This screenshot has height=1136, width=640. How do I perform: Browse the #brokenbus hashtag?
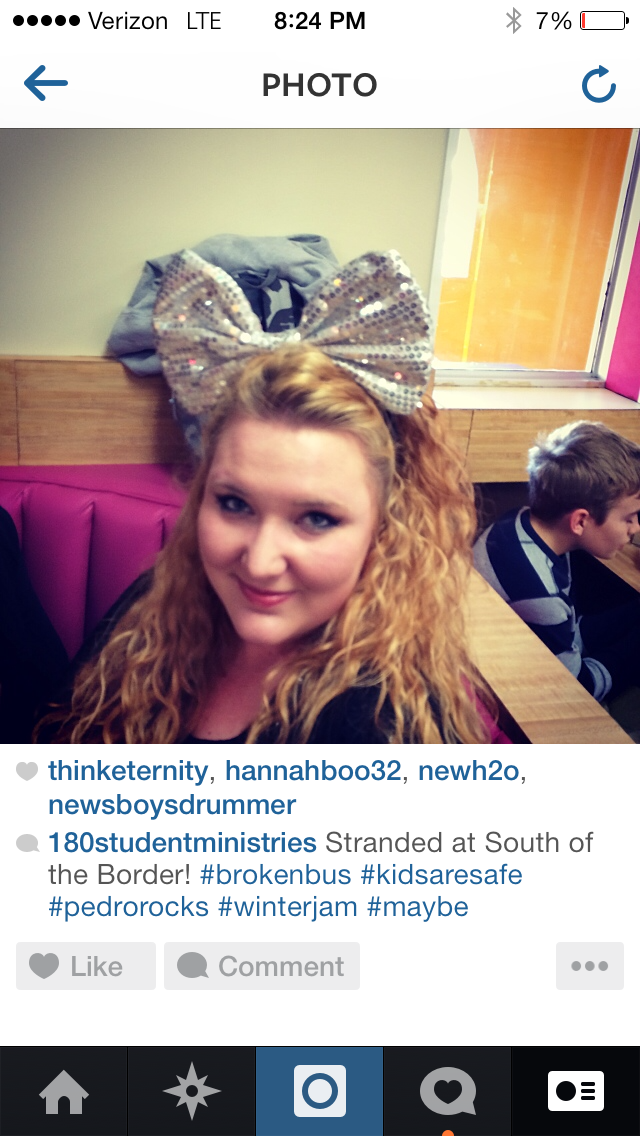point(275,875)
